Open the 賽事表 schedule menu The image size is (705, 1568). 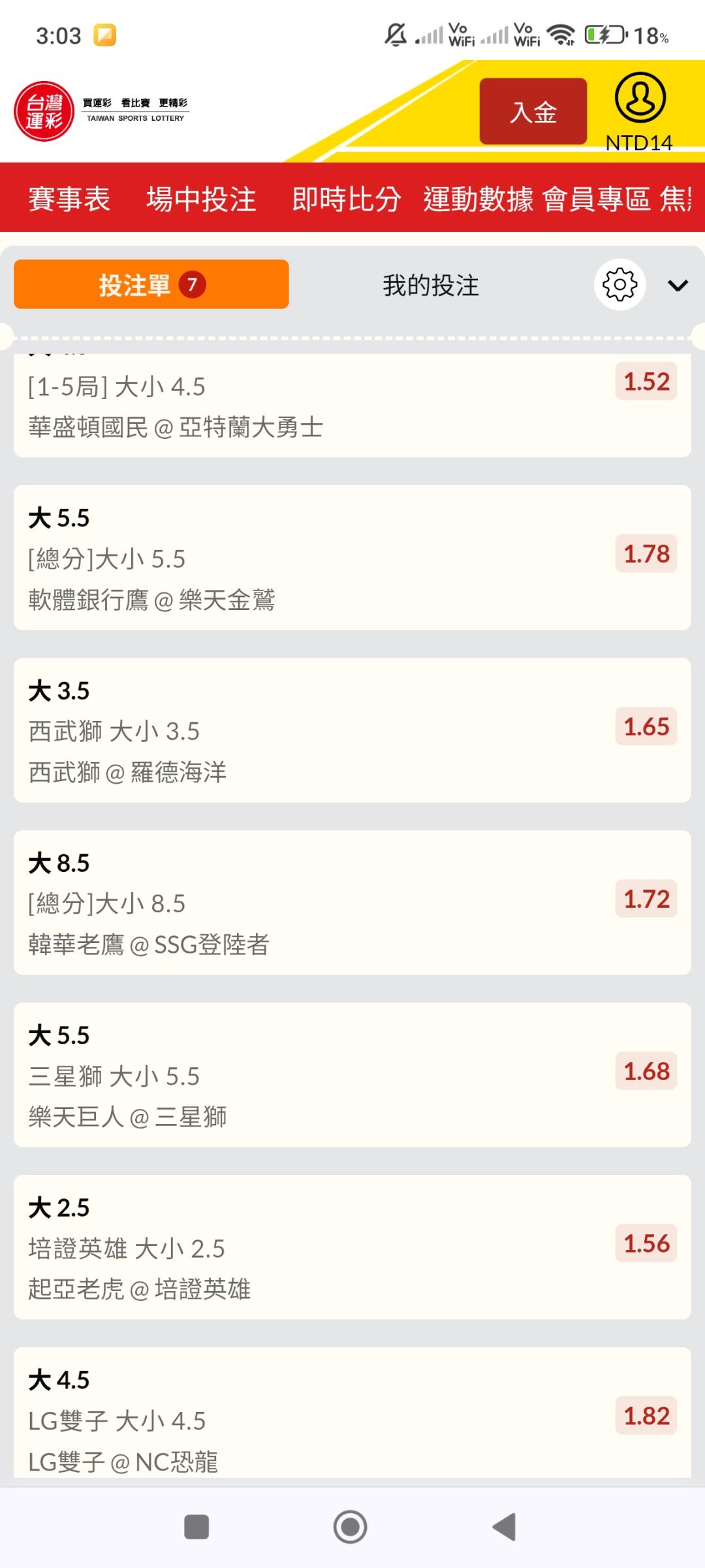pos(69,199)
